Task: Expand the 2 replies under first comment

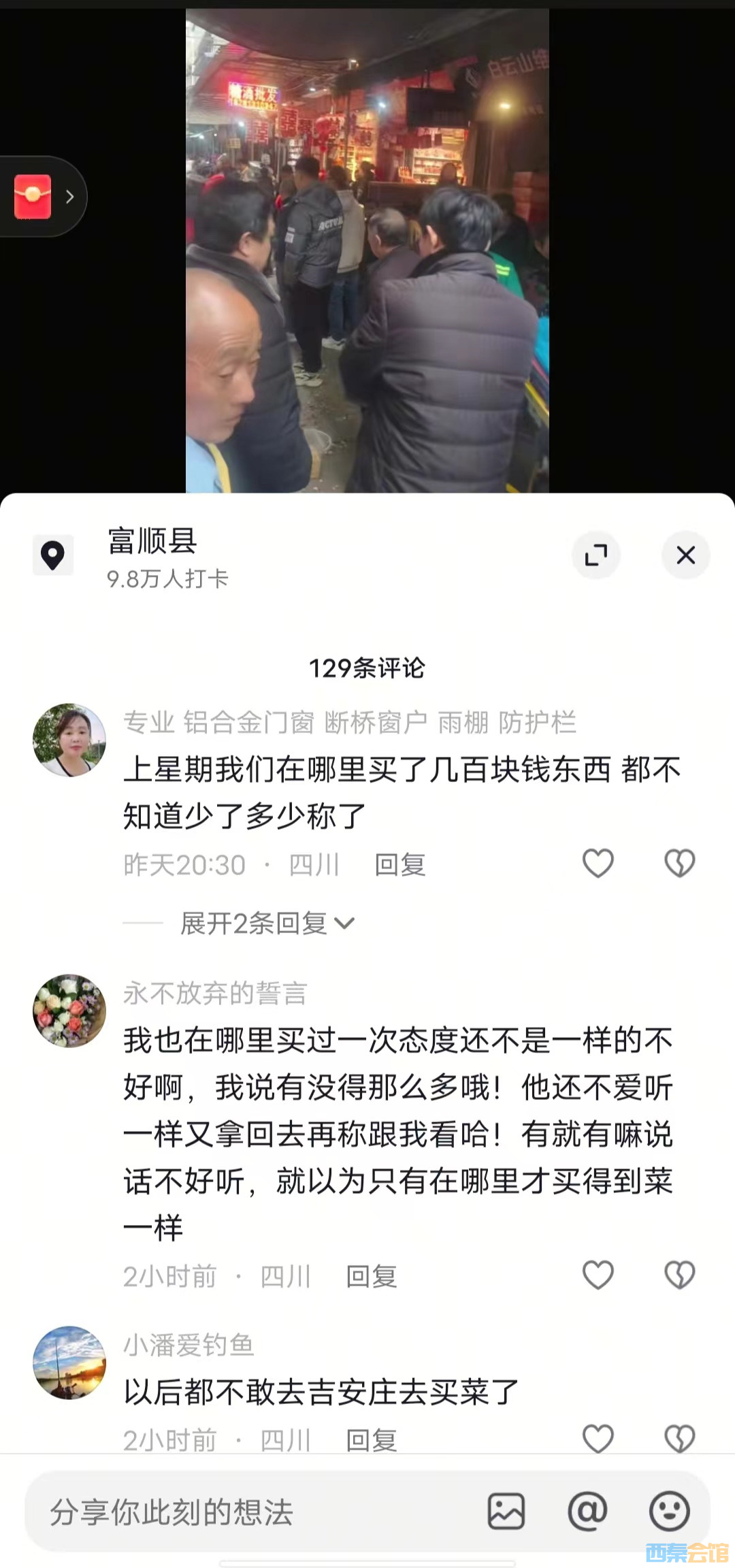Action: click(x=267, y=924)
